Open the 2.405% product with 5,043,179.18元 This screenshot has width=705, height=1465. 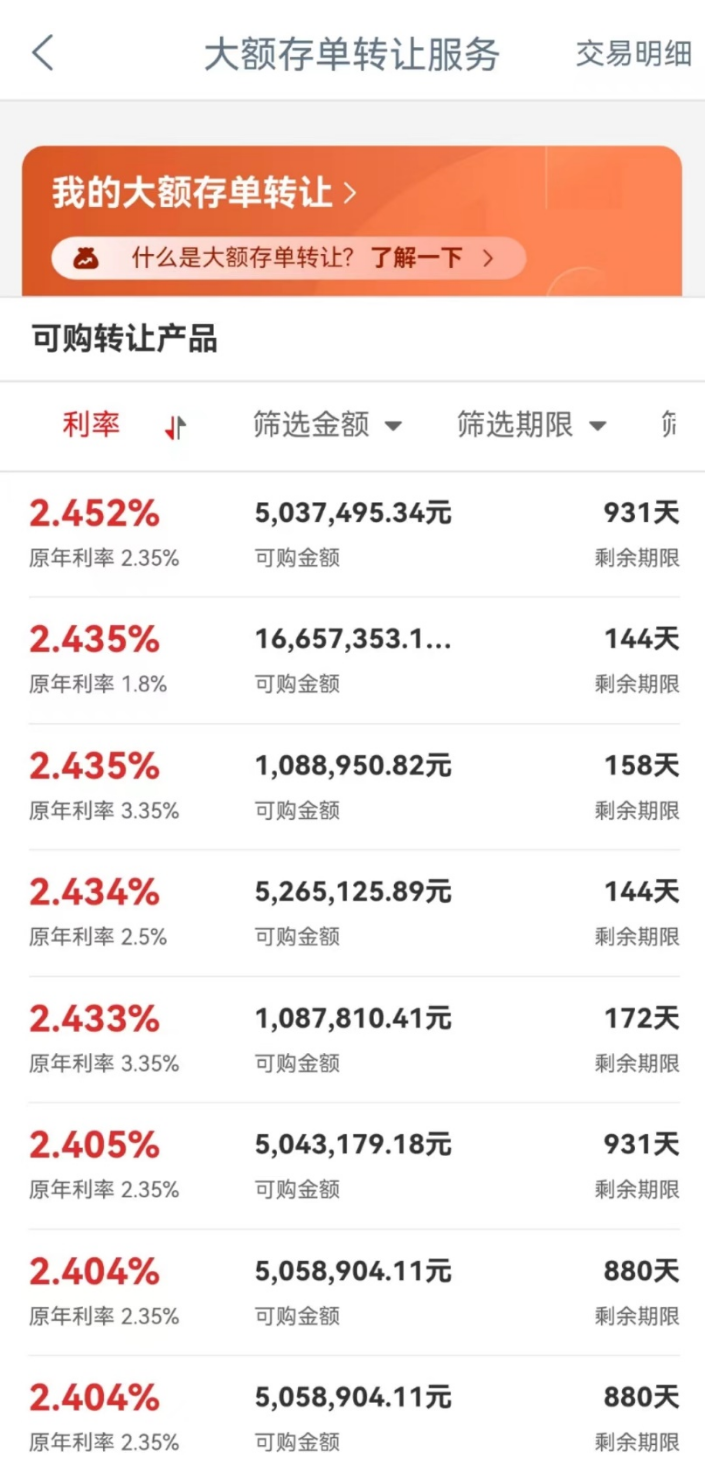click(353, 1165)
